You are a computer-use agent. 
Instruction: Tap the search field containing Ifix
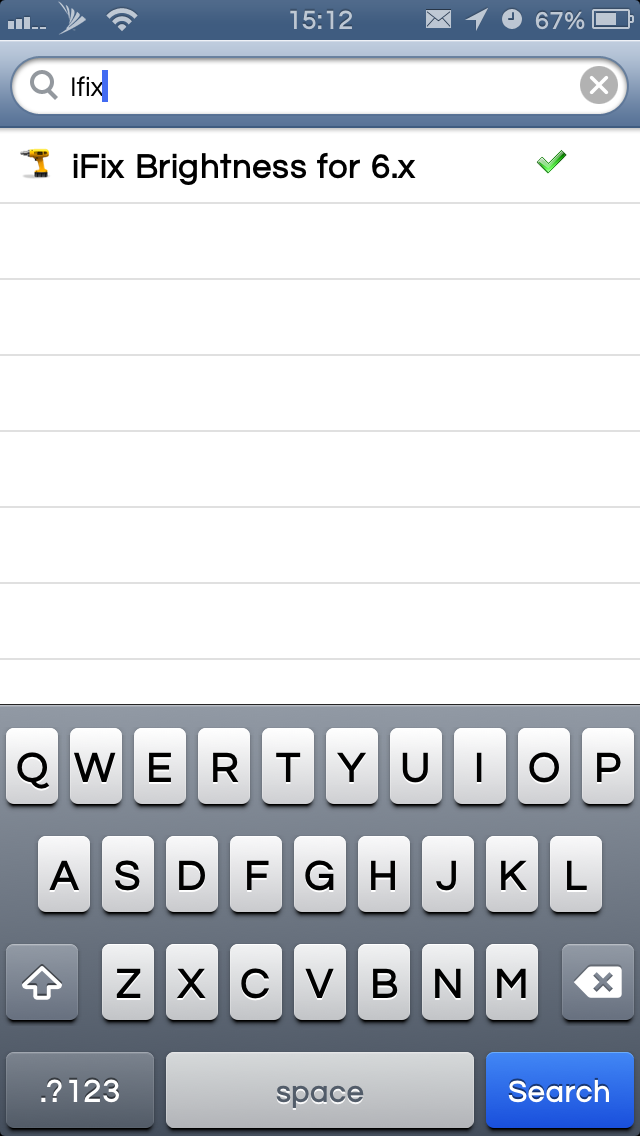(320, 85)
